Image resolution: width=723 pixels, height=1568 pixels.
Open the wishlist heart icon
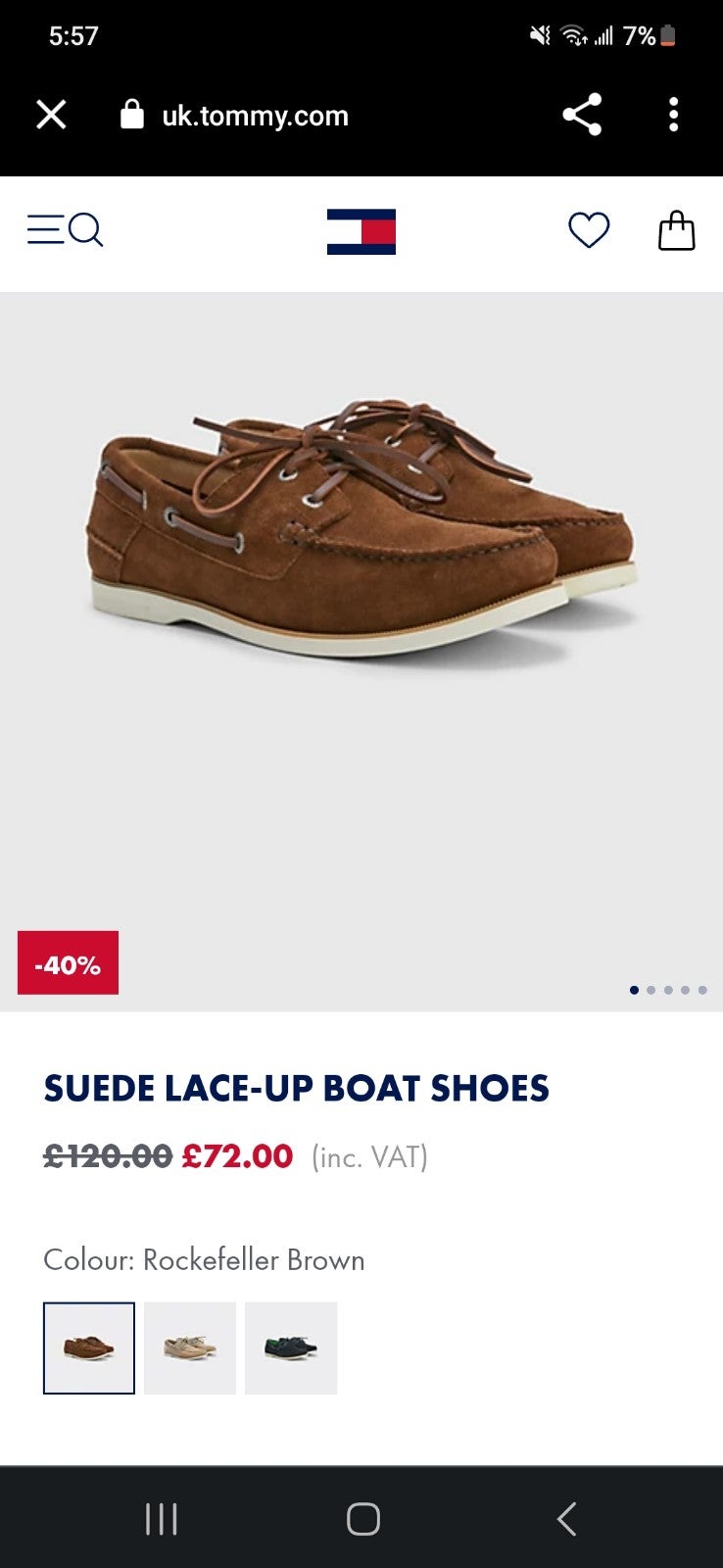(x=589, y=230)
